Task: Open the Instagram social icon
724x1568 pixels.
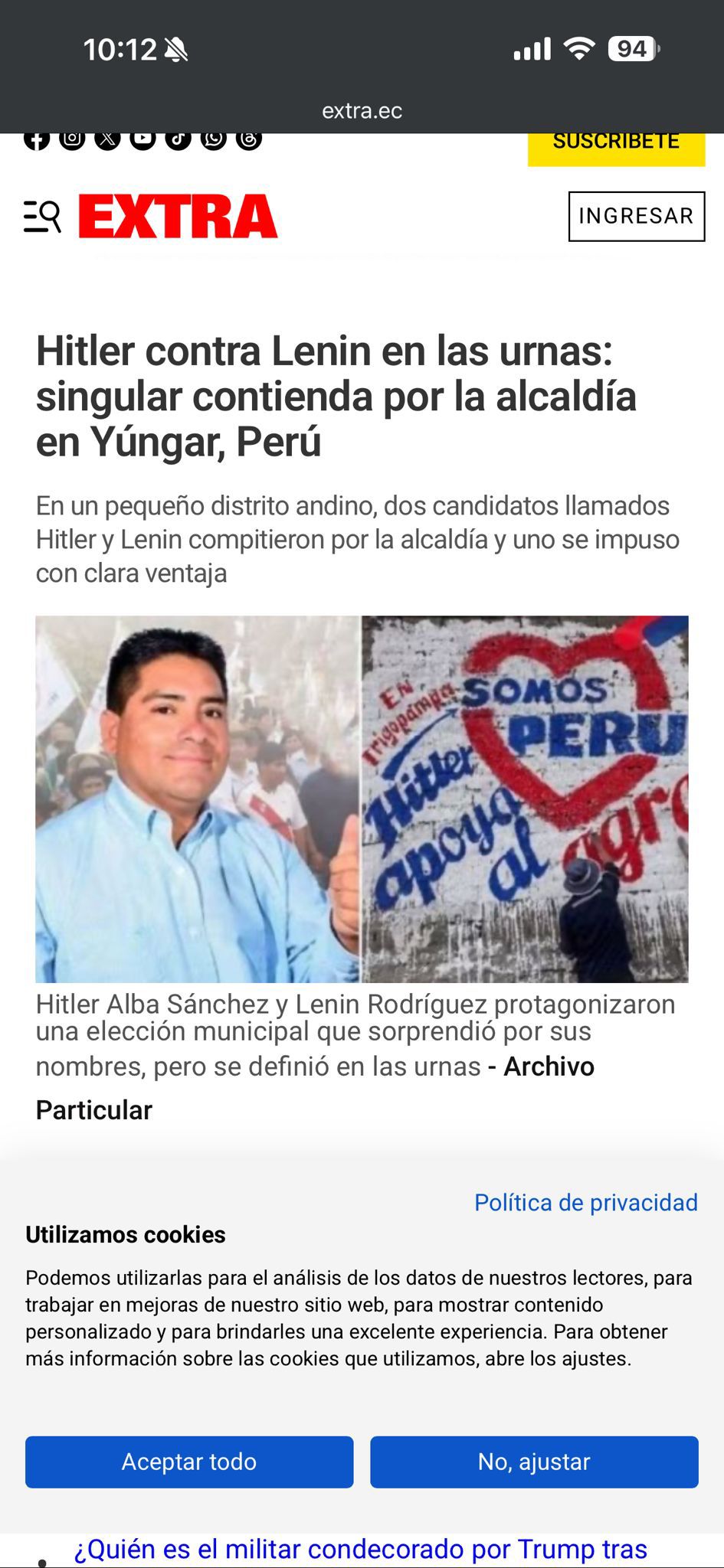Action: click(72, 139)
